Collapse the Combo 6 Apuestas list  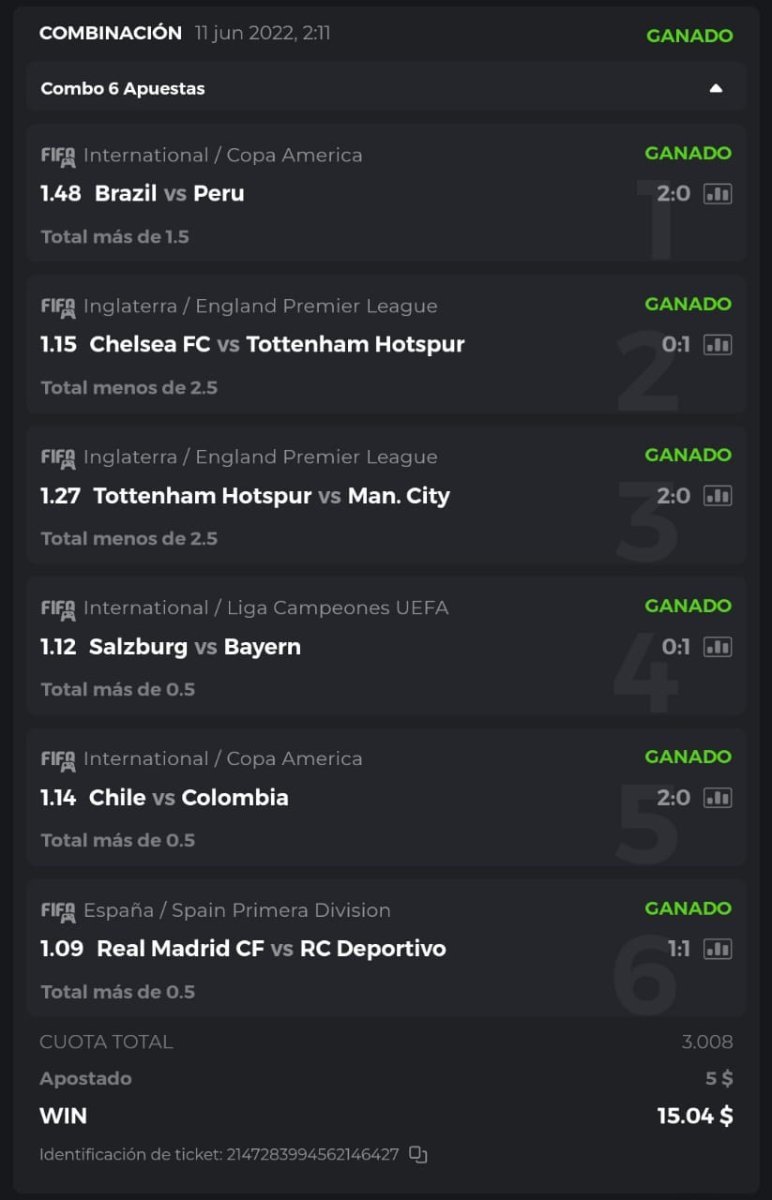[715, 88]
